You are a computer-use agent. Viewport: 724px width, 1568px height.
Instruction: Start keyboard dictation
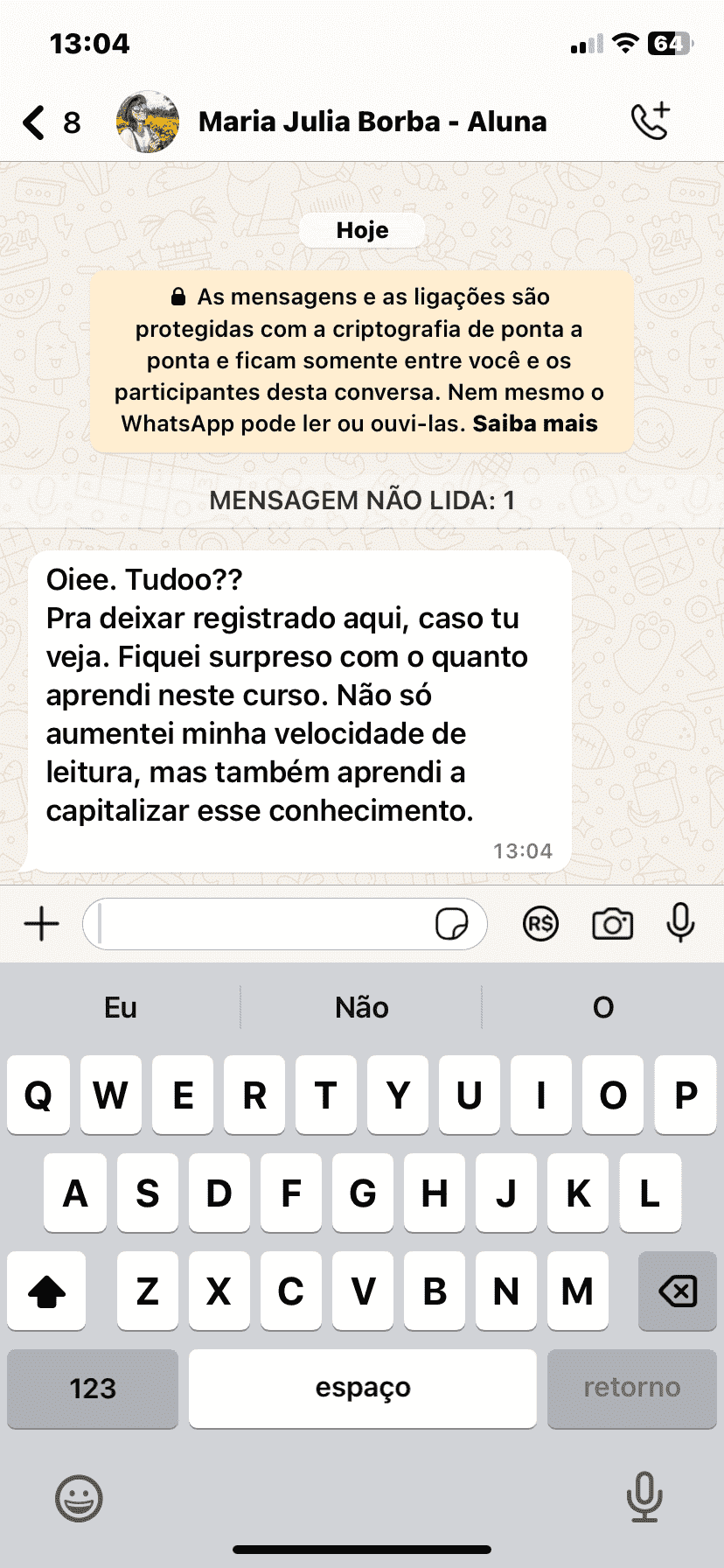click(x=644, y=1498)
